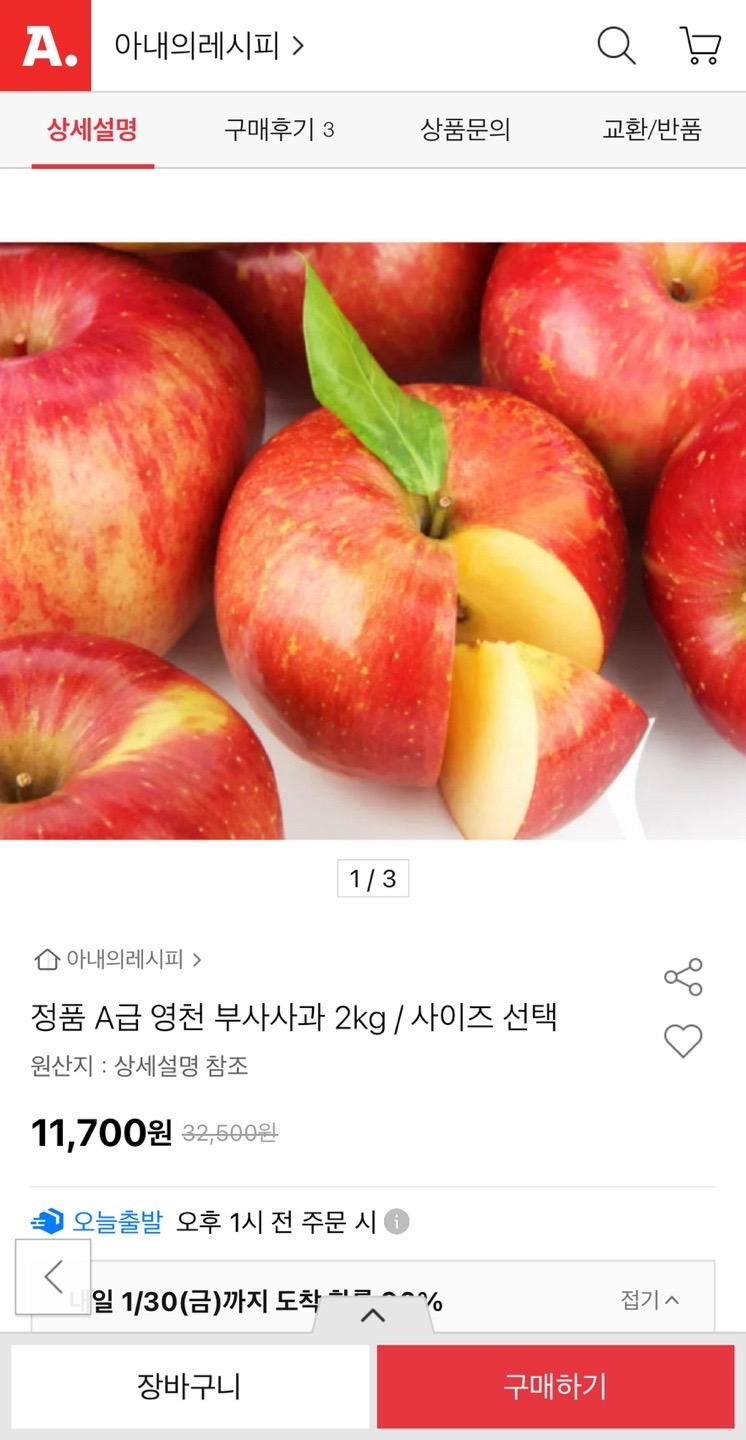Image resolution: width=746 pixels, height=1440 pixels.
Task: Go back with the left arrow
Action: click(53, 1276)
